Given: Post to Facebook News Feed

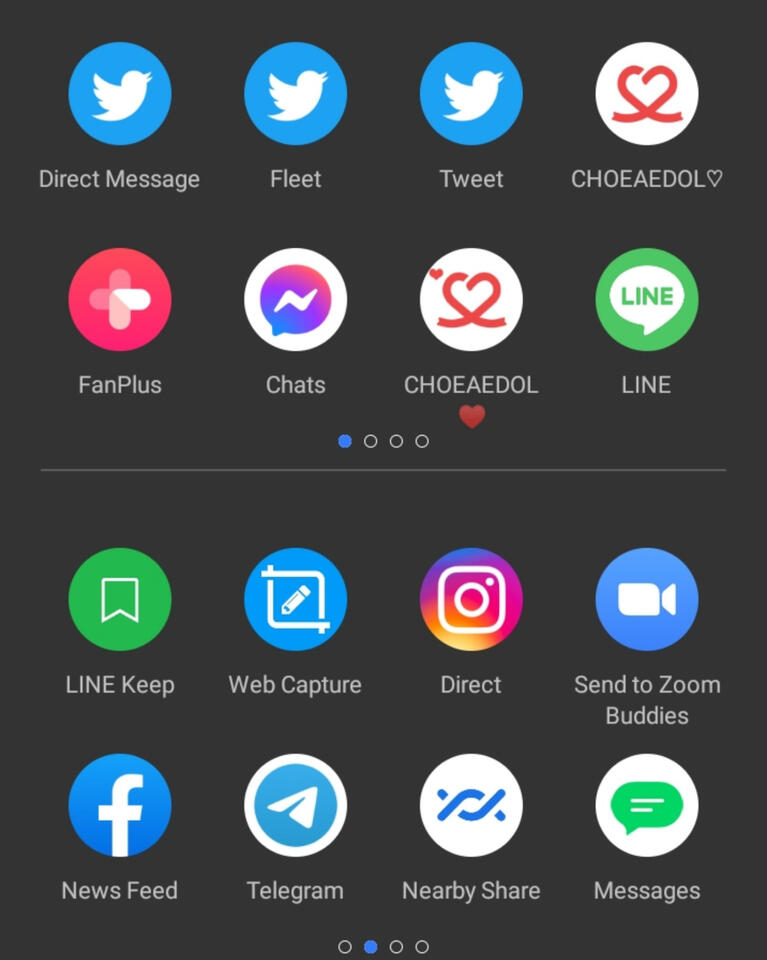Looking at the screenshot, I should (119, 806).
